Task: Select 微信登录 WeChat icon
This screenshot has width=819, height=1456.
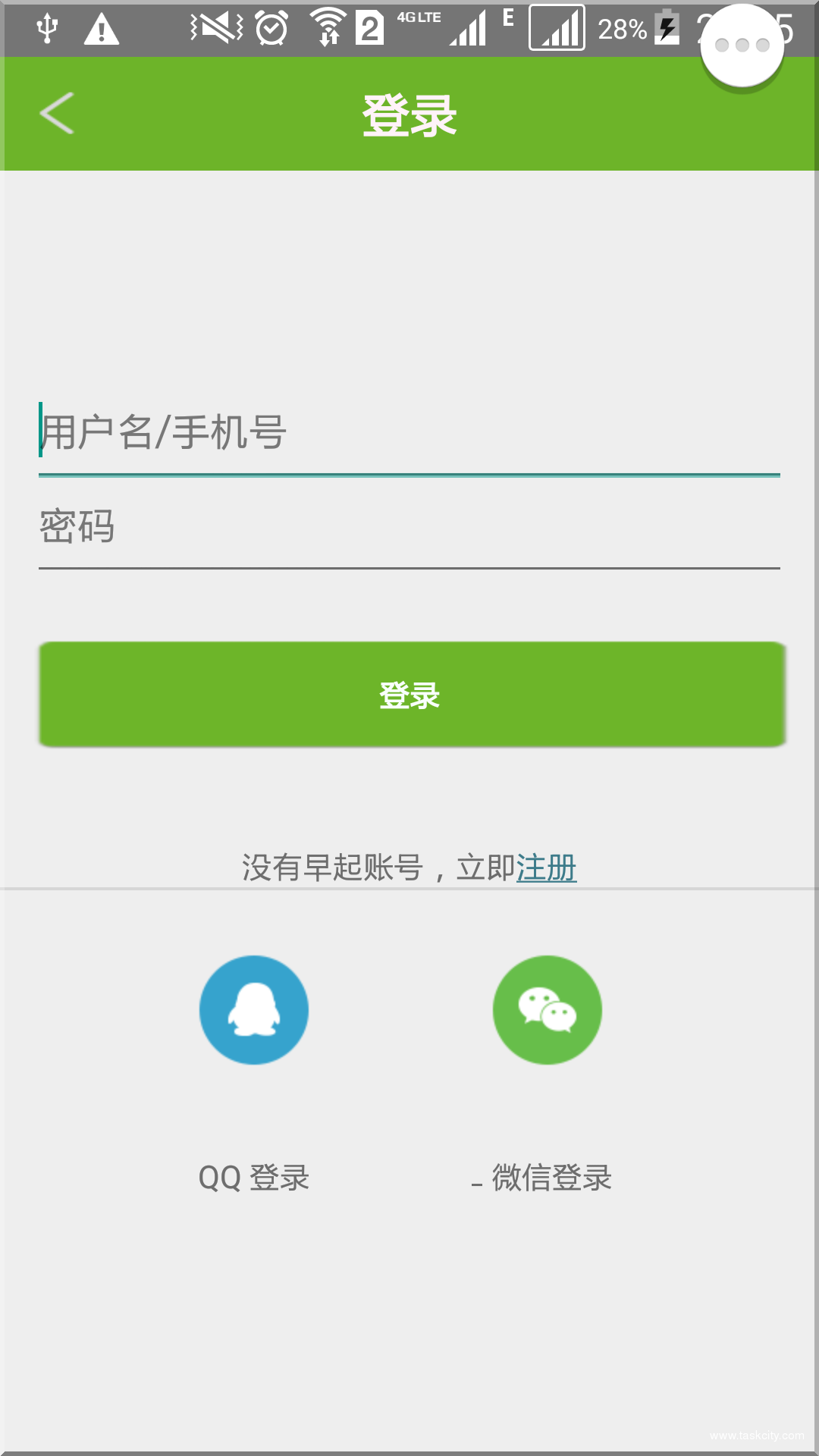Action: 548,1009
